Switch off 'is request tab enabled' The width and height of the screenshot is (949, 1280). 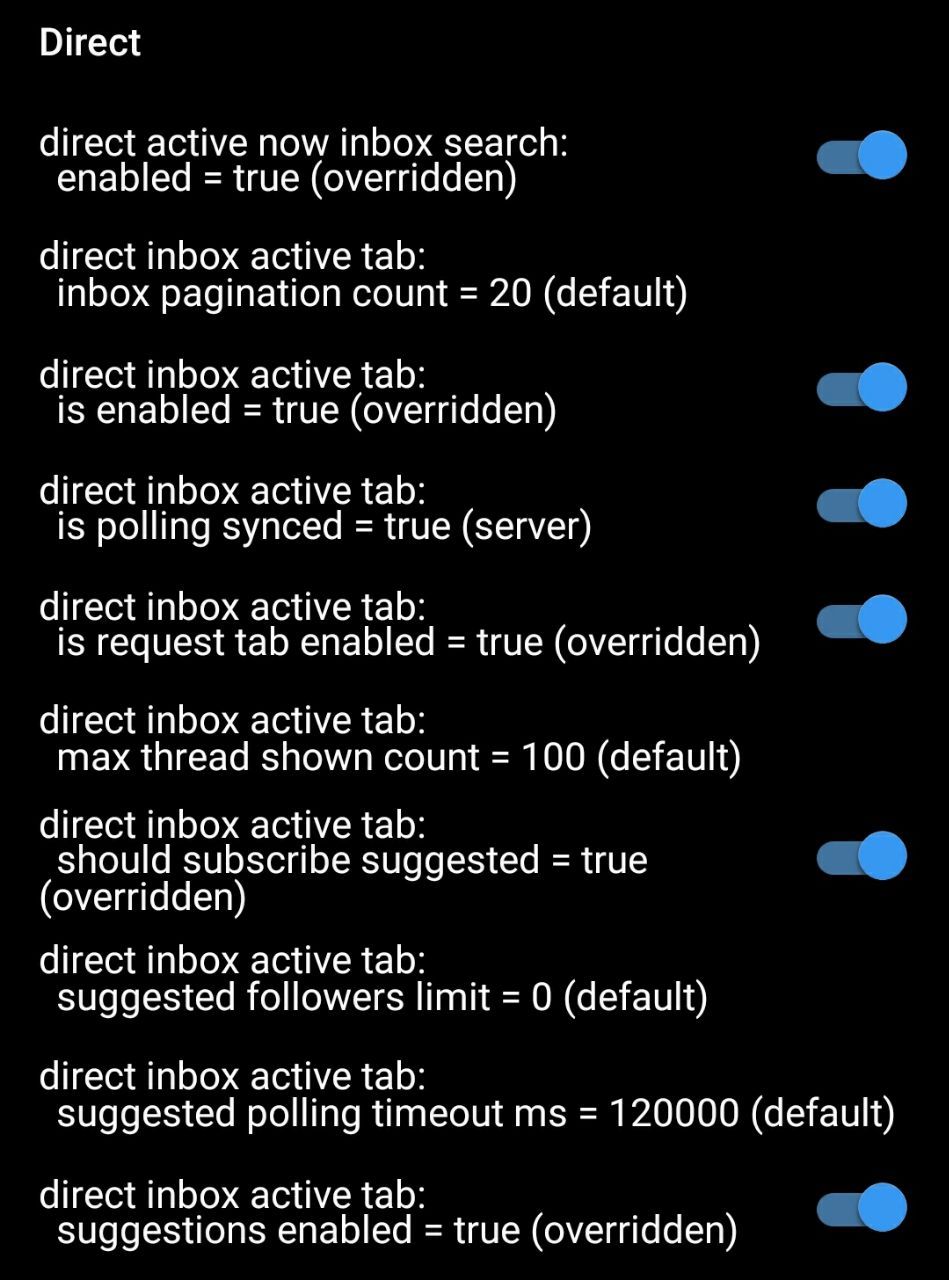click(861, 620)
